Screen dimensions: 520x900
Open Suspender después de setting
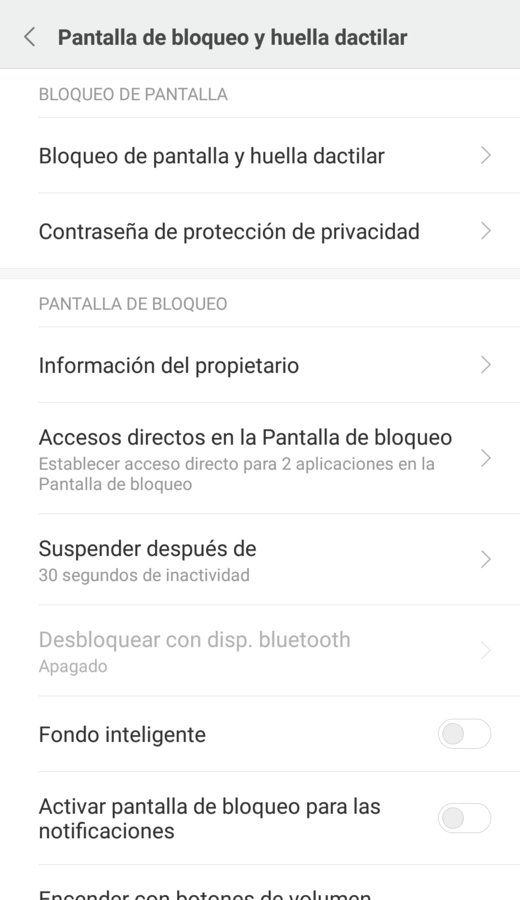[260, 559]
